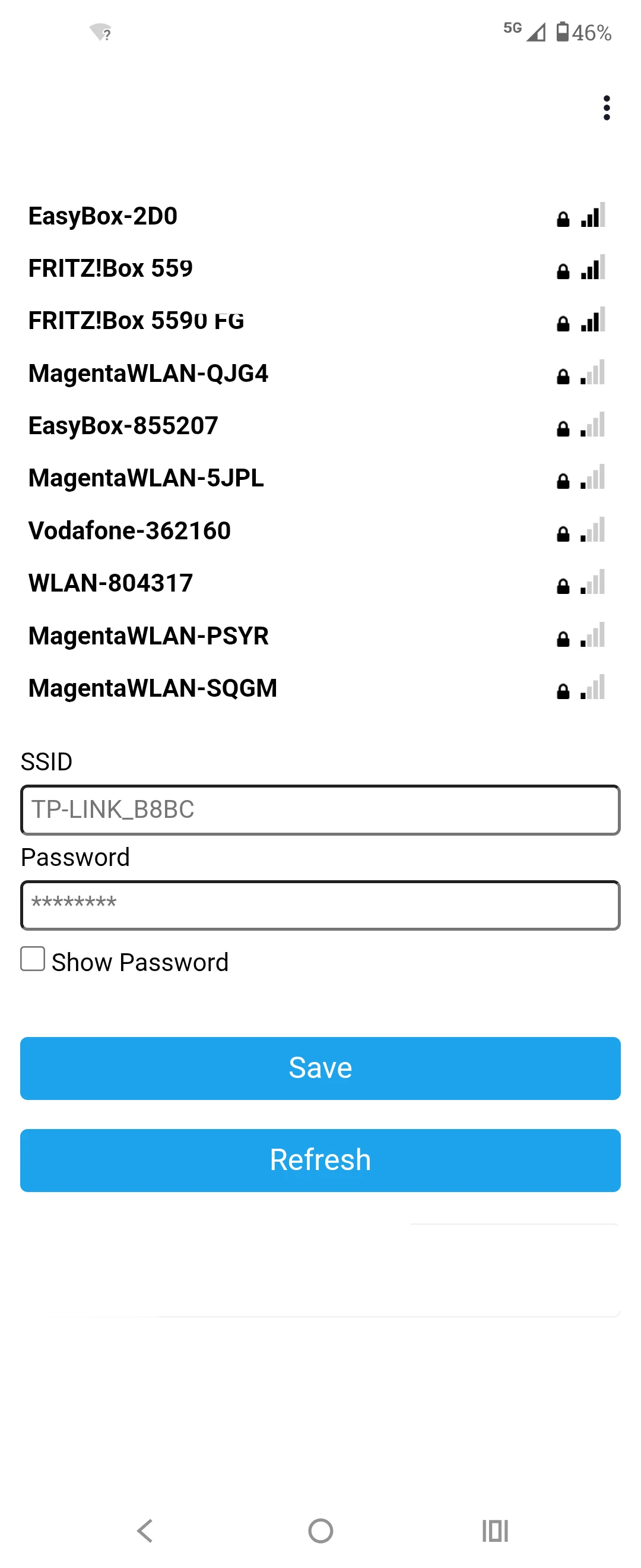Select MagentaWLAN-5JPL network

pyautogui.click(x=146, y=478)
